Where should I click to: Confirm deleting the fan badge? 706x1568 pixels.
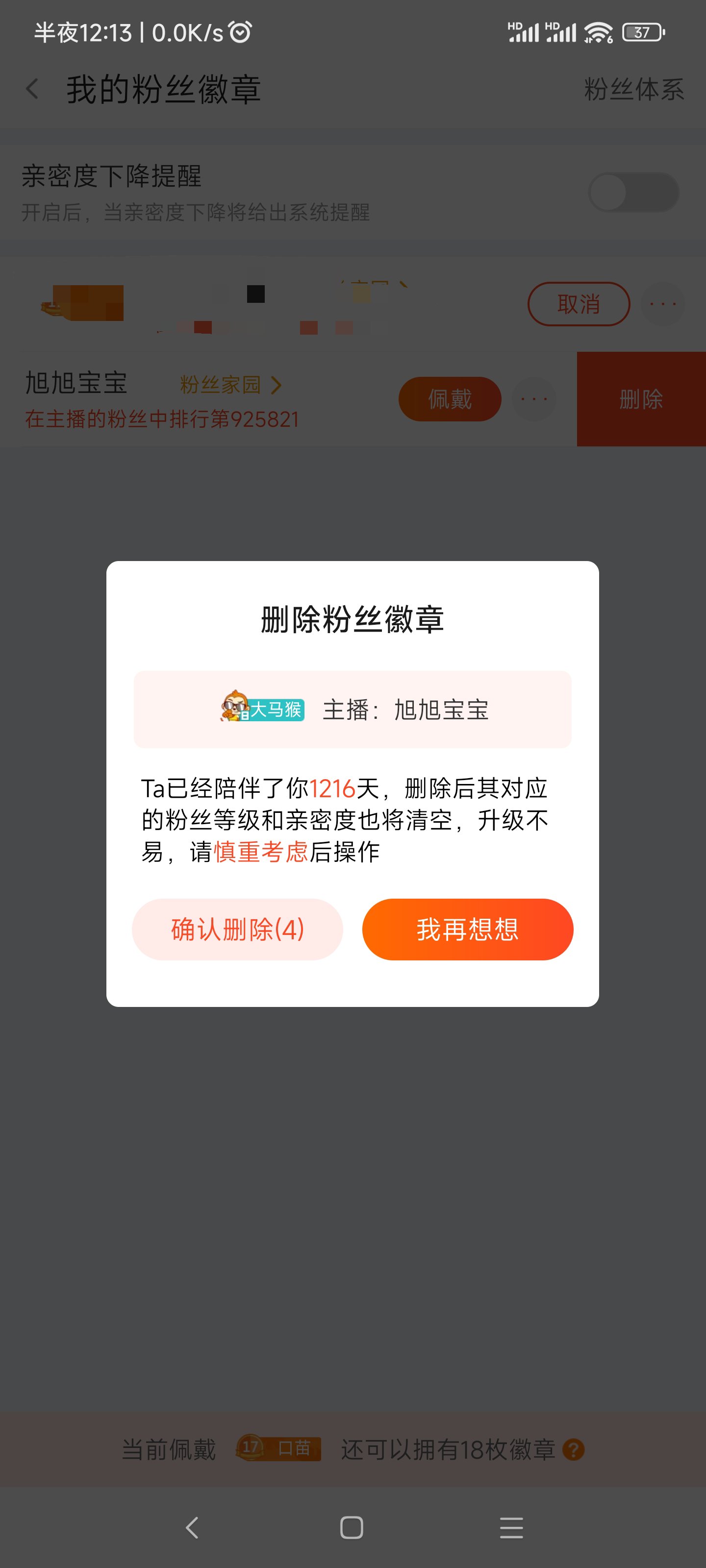[x=237, y=929]
